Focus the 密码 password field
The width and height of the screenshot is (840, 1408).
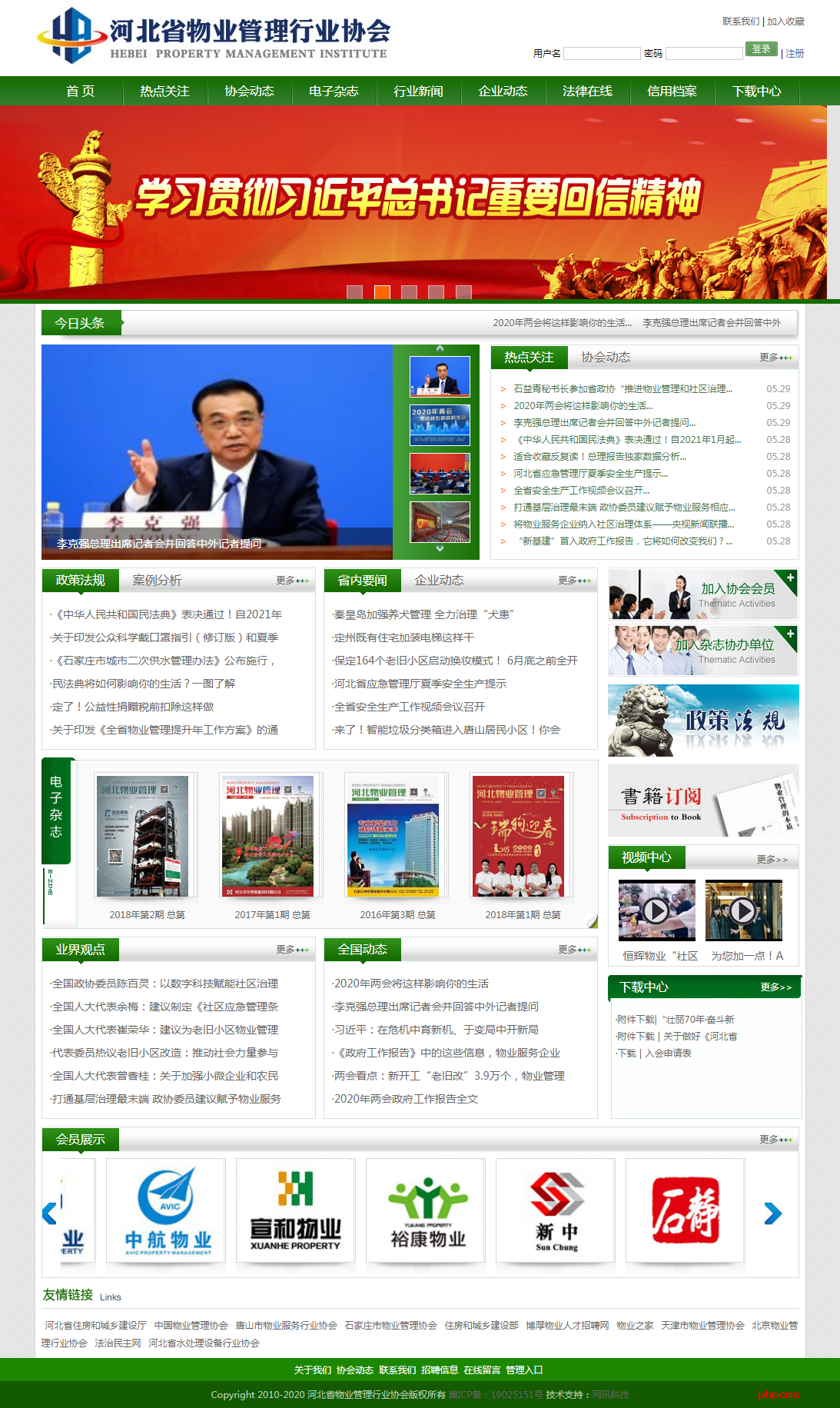point(703,53)
